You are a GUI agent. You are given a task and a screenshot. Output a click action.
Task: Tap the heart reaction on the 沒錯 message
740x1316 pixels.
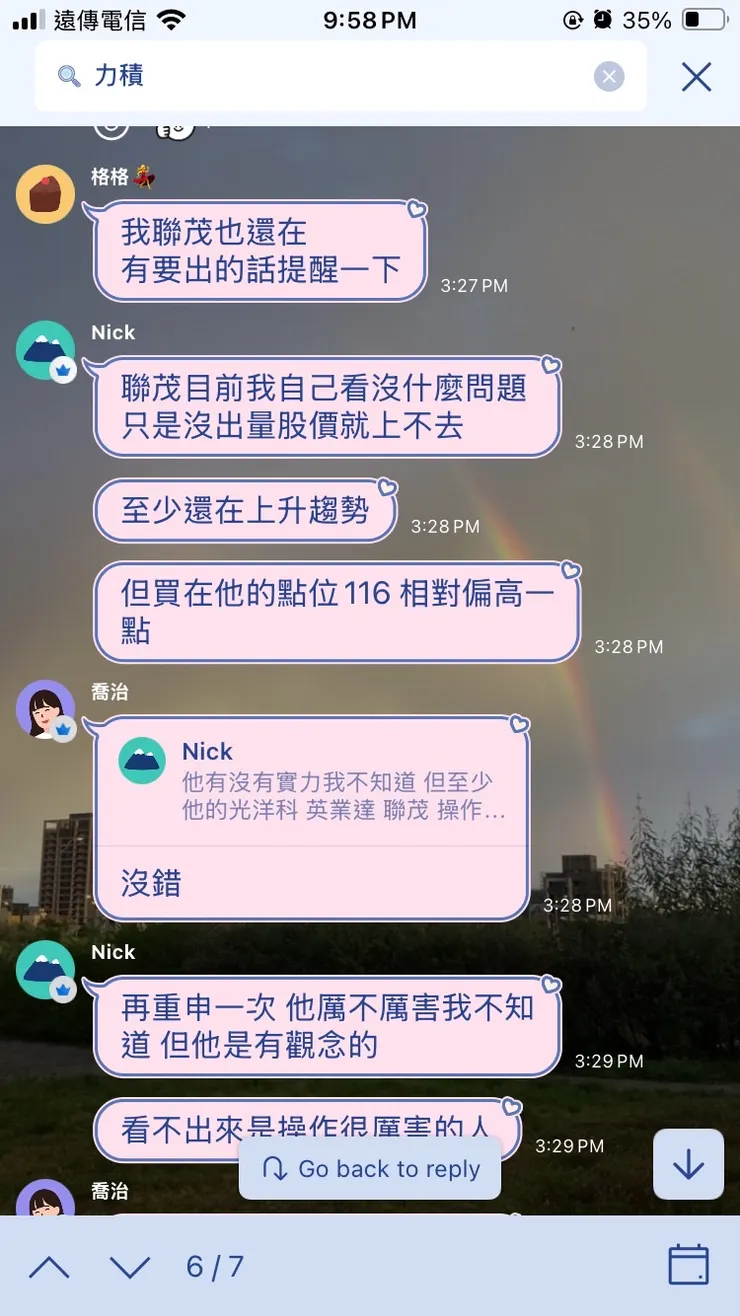click(x=519, y=724)
